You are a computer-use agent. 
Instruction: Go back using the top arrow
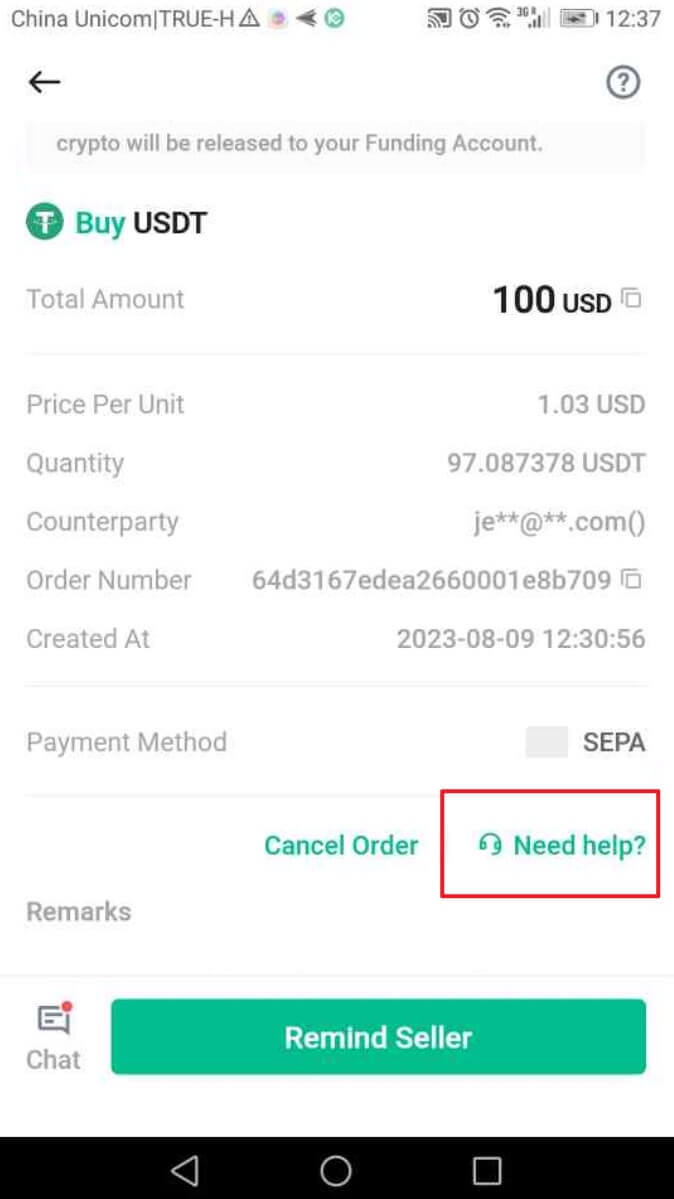(44, 82)
